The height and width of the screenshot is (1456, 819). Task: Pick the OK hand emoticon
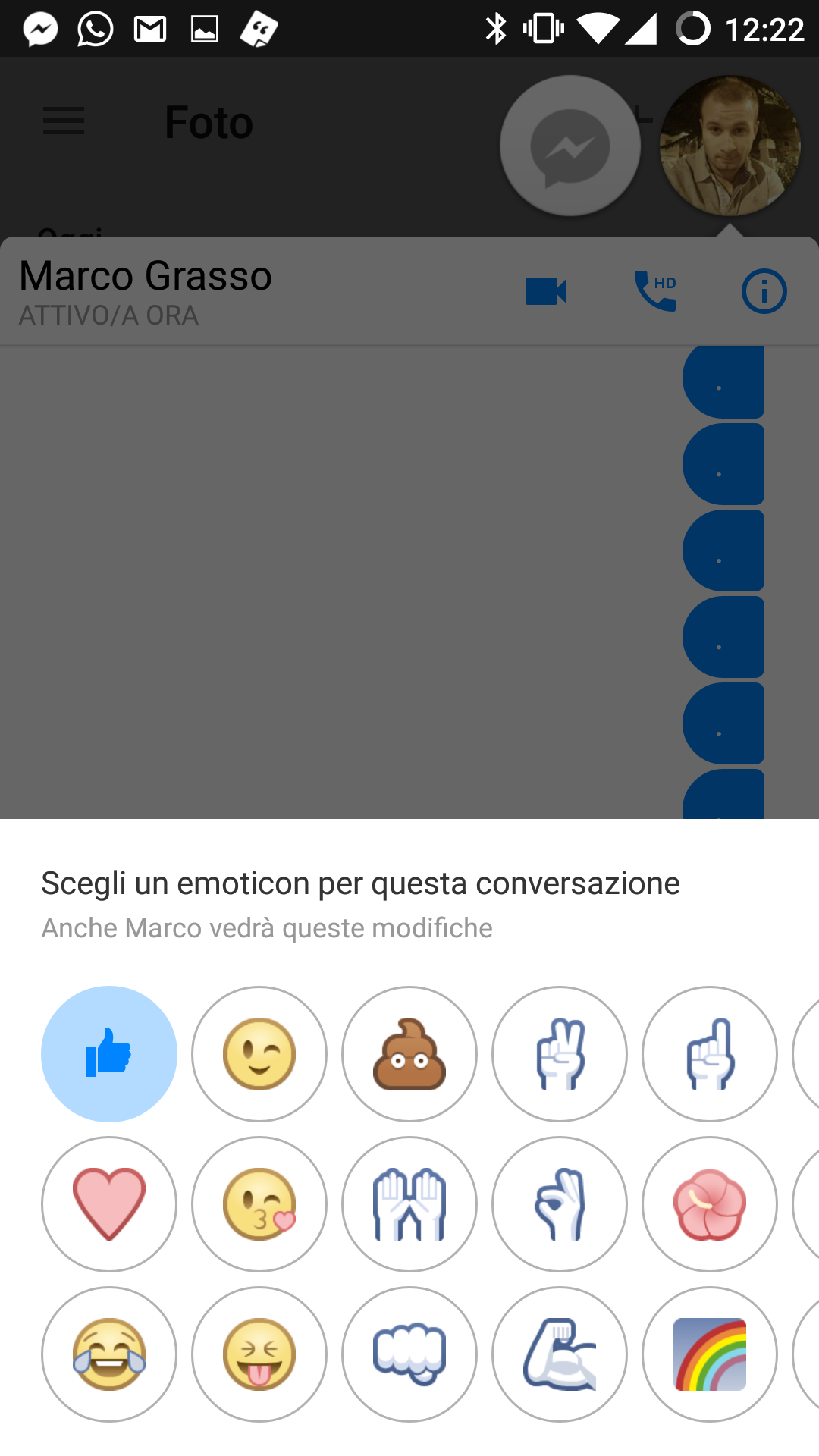pos(560,1203)
